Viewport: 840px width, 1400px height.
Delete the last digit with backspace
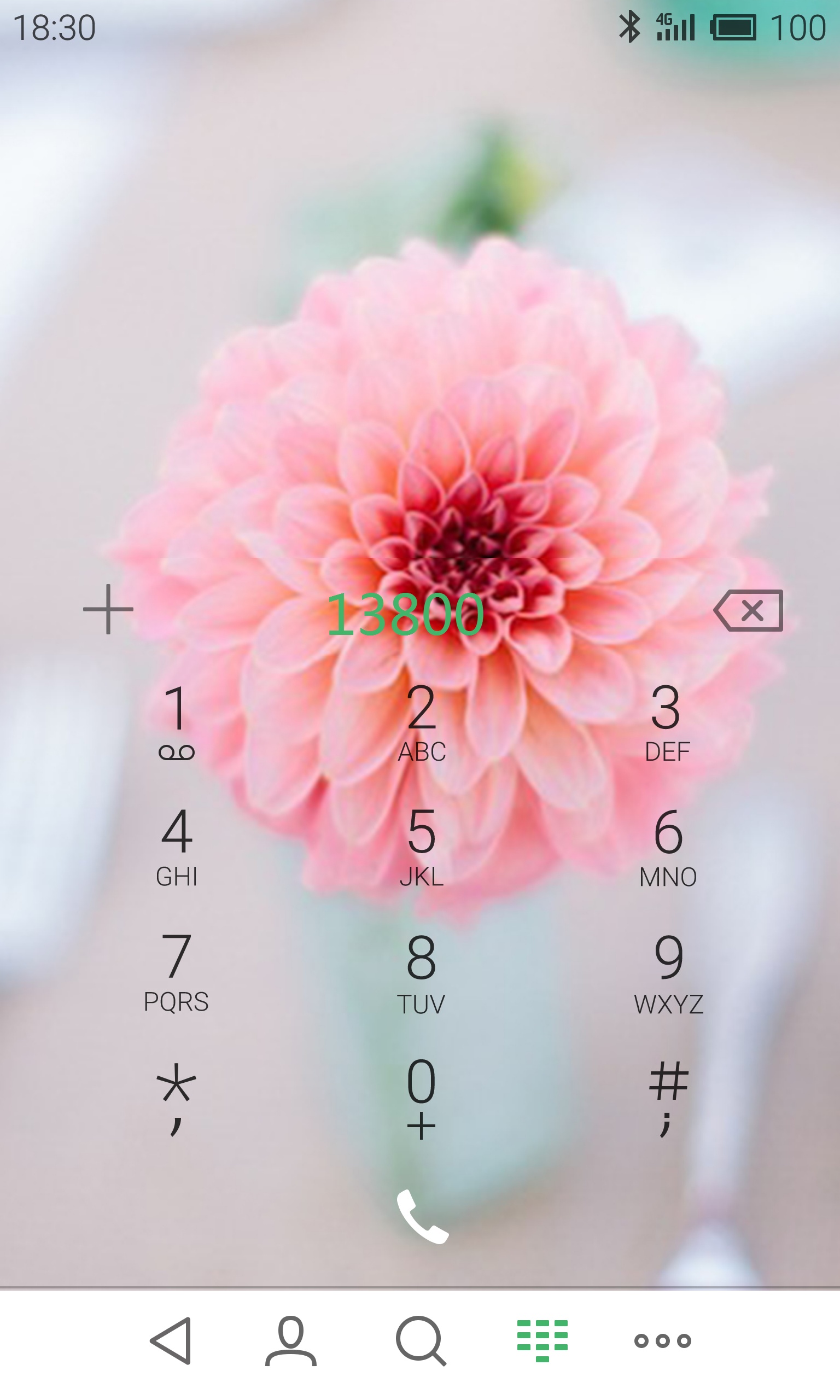(x=748, y=610)
